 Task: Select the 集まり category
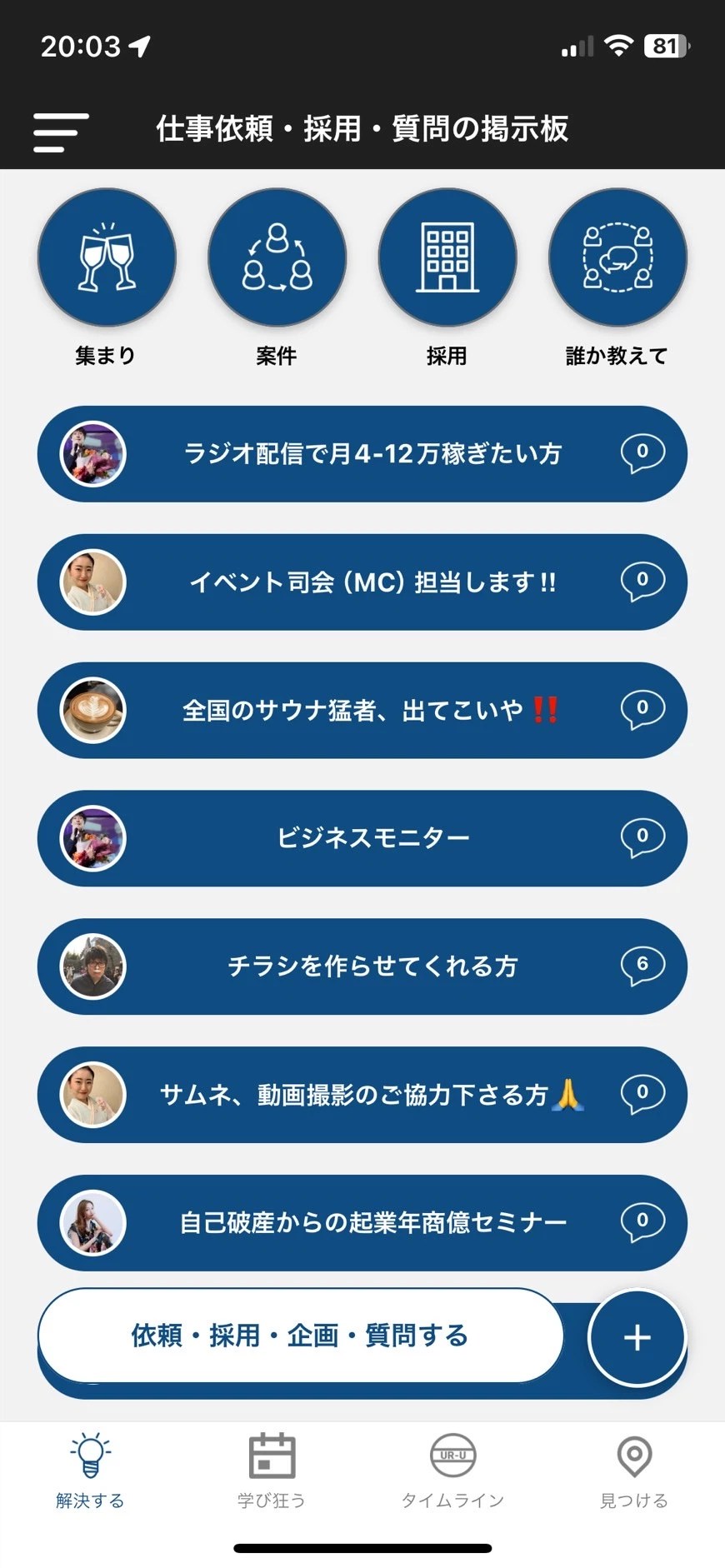click(x=107, y=258)
